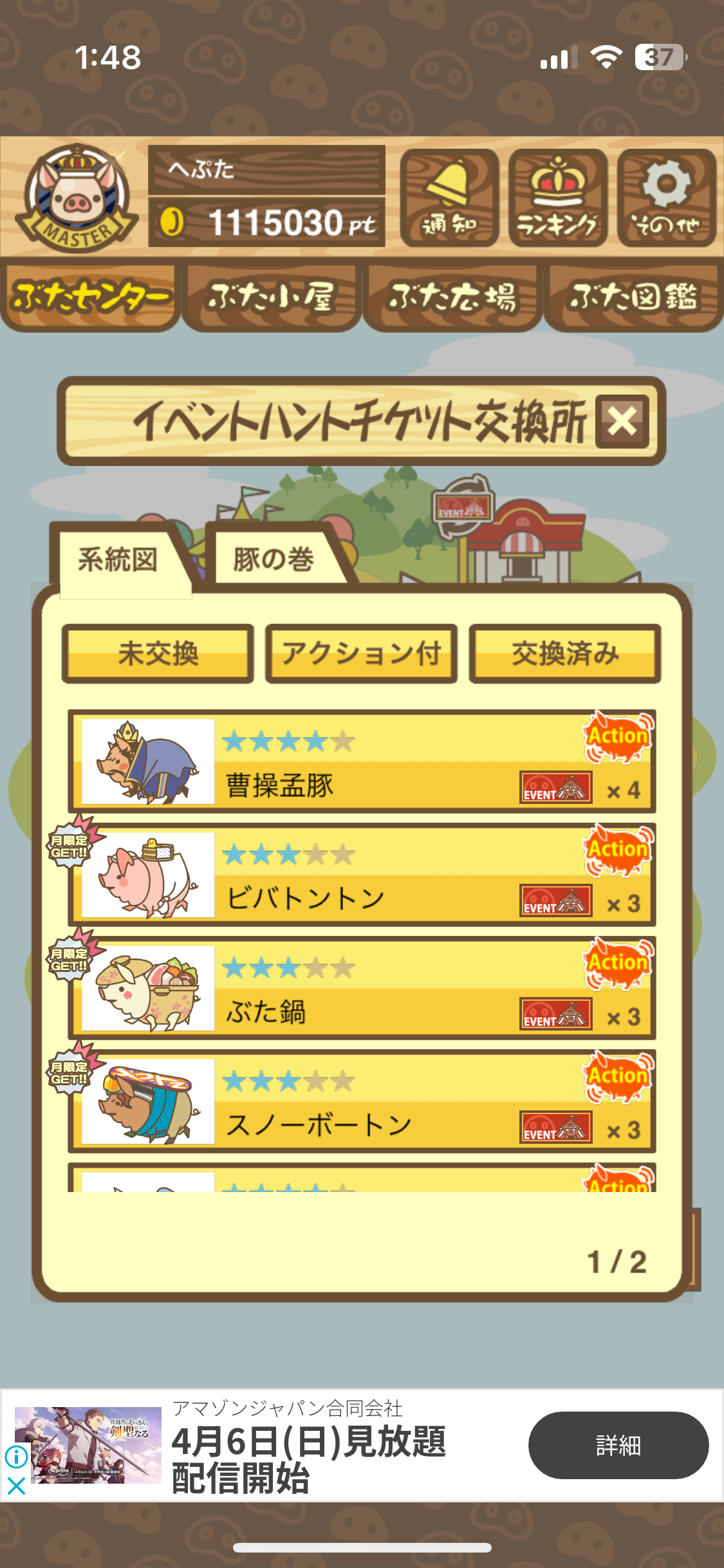Image resolution: width=724 pixels, height=1568 pixels.
Task: Close the ticket exchange dialog
Action: (622, 422)
